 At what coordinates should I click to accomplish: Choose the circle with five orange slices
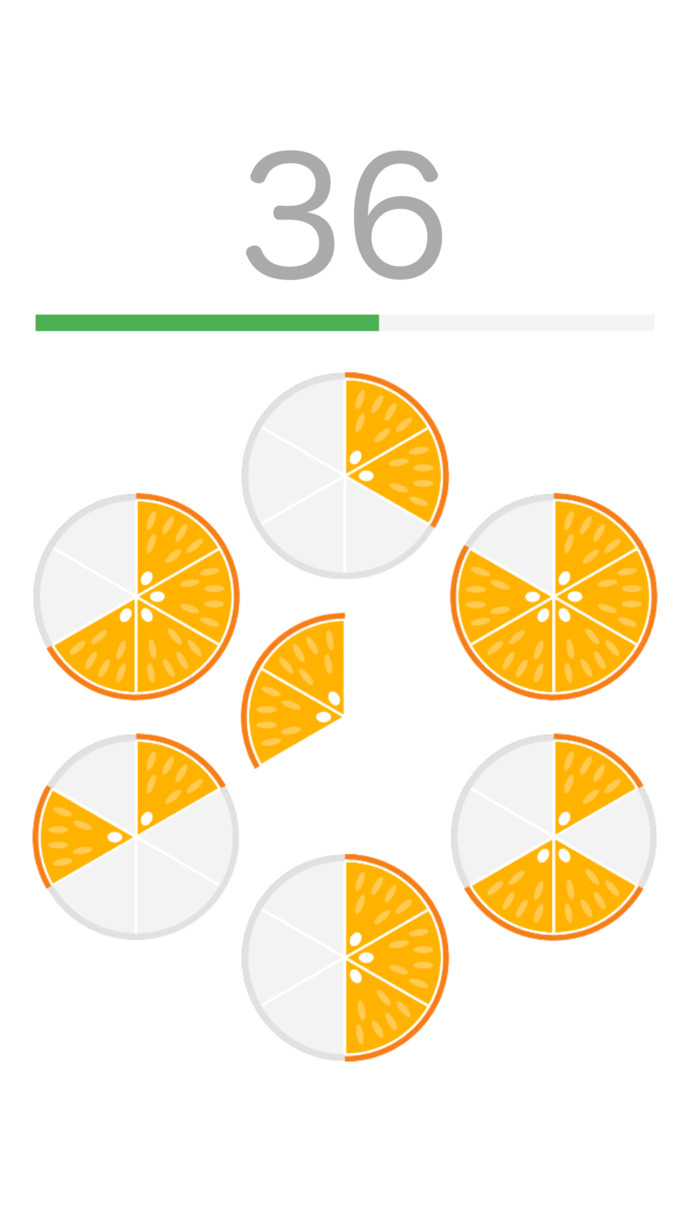(x=554, y=596)
